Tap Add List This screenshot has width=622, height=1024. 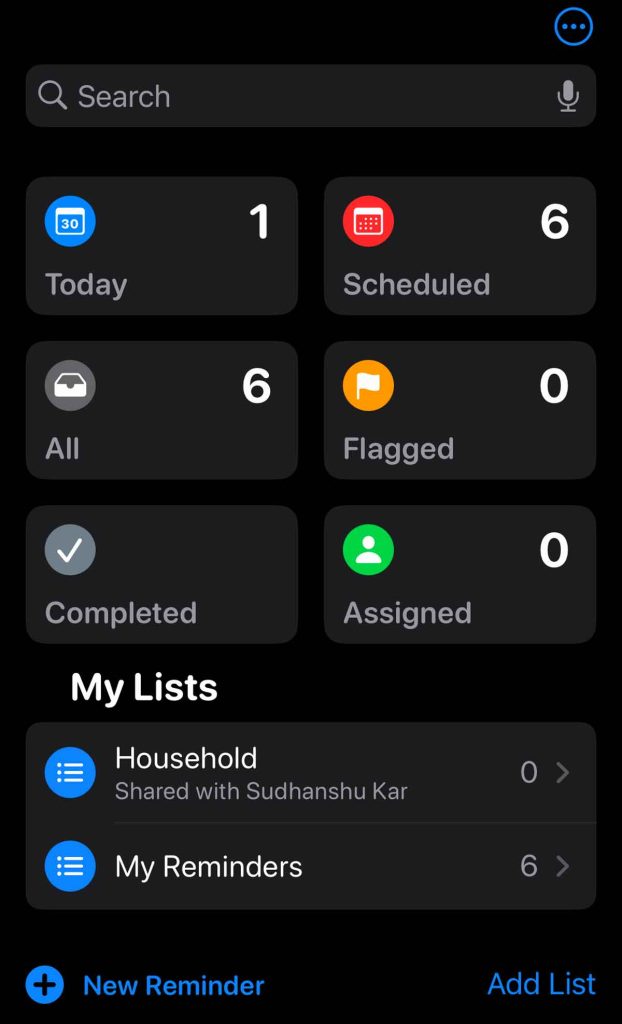pos(541,984)
